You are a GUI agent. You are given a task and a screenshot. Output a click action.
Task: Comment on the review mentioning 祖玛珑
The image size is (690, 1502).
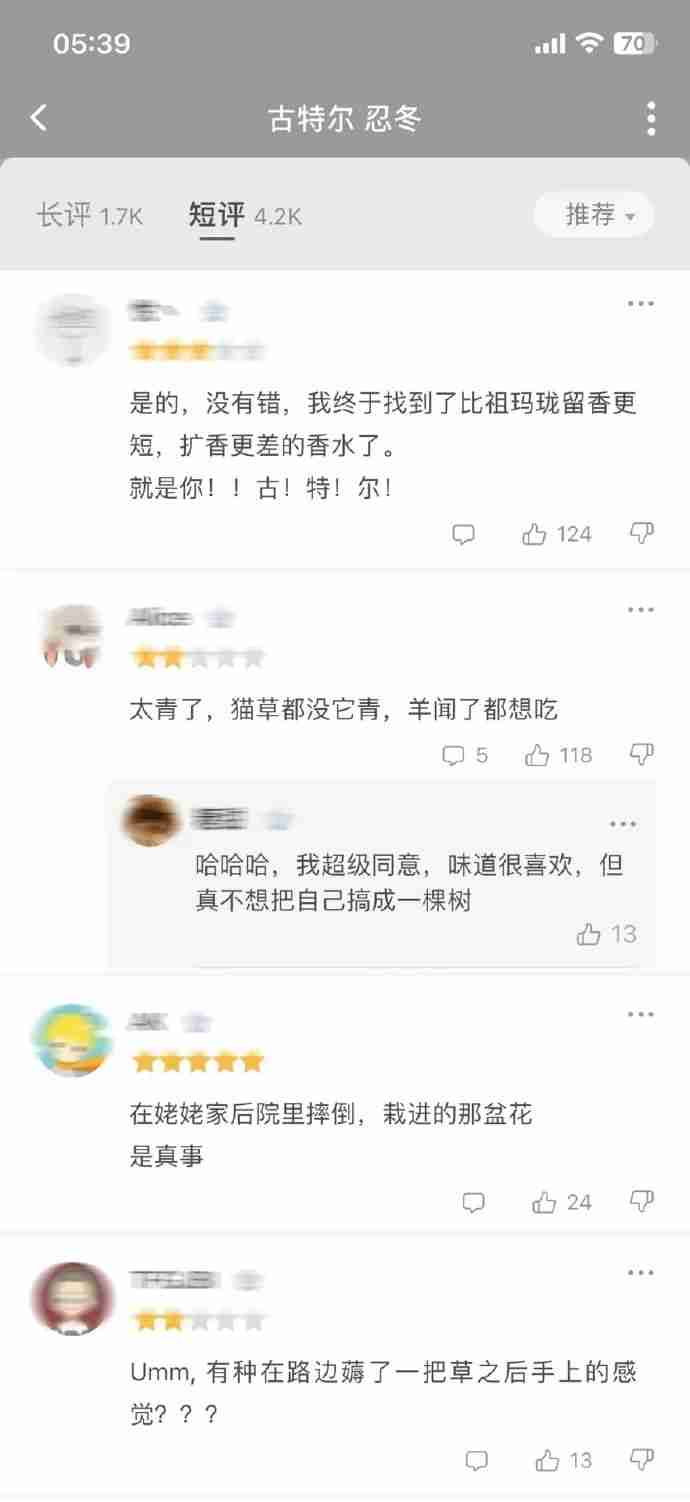coord(463,535)
